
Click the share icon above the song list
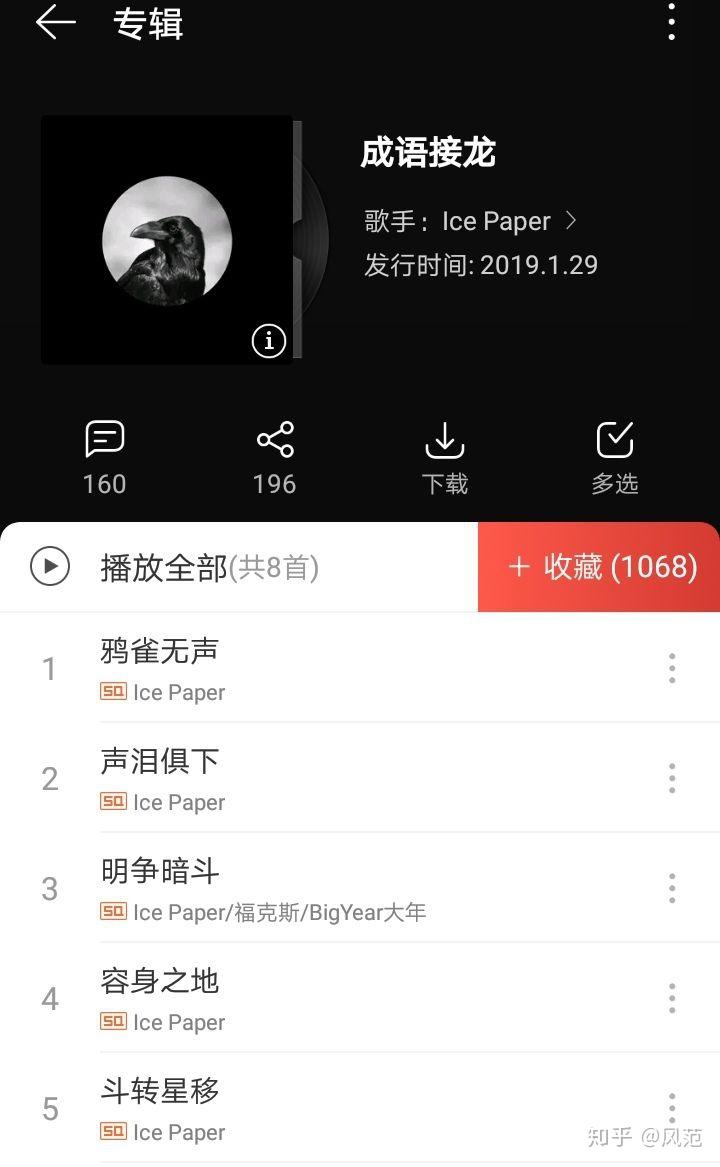(273, 438)
